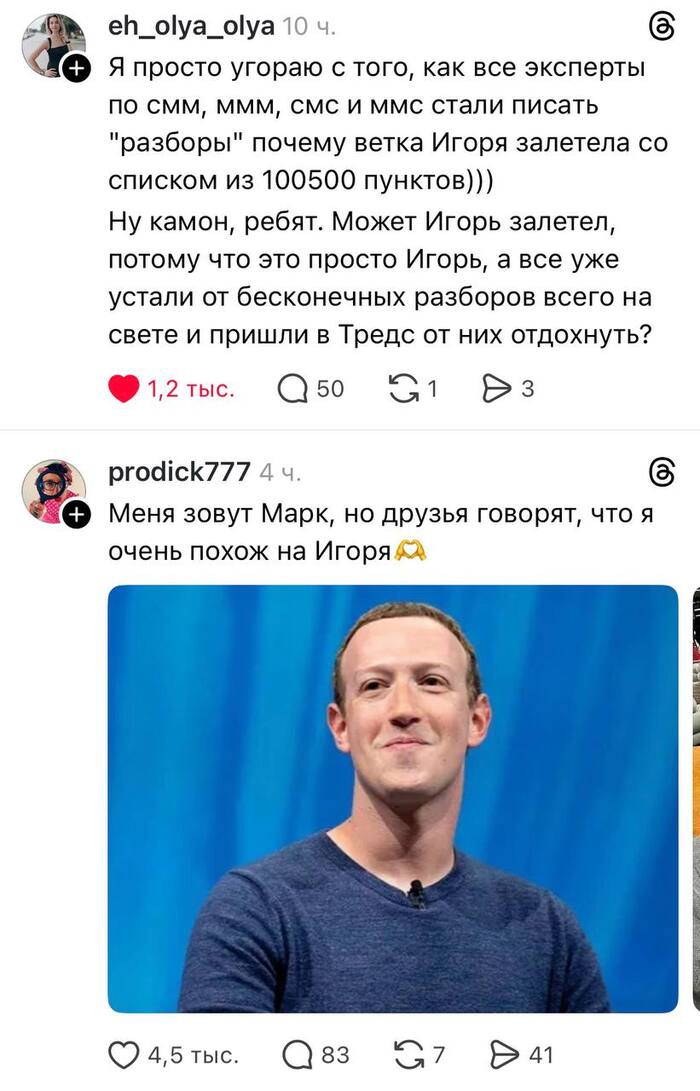Open comments on prodick777's post
700x1091 pixels.
tap(299, 1054)
